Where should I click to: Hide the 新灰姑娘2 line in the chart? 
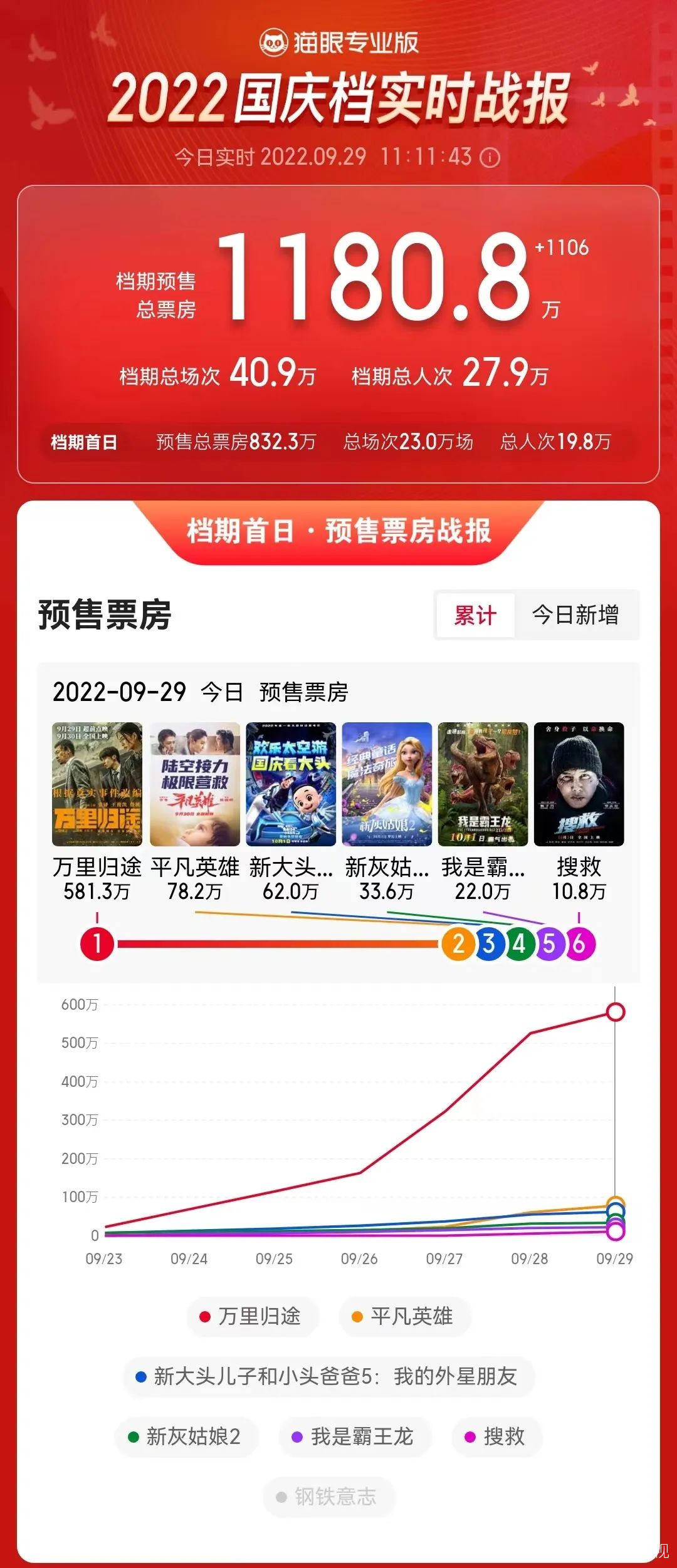[x=186, y=1436]
